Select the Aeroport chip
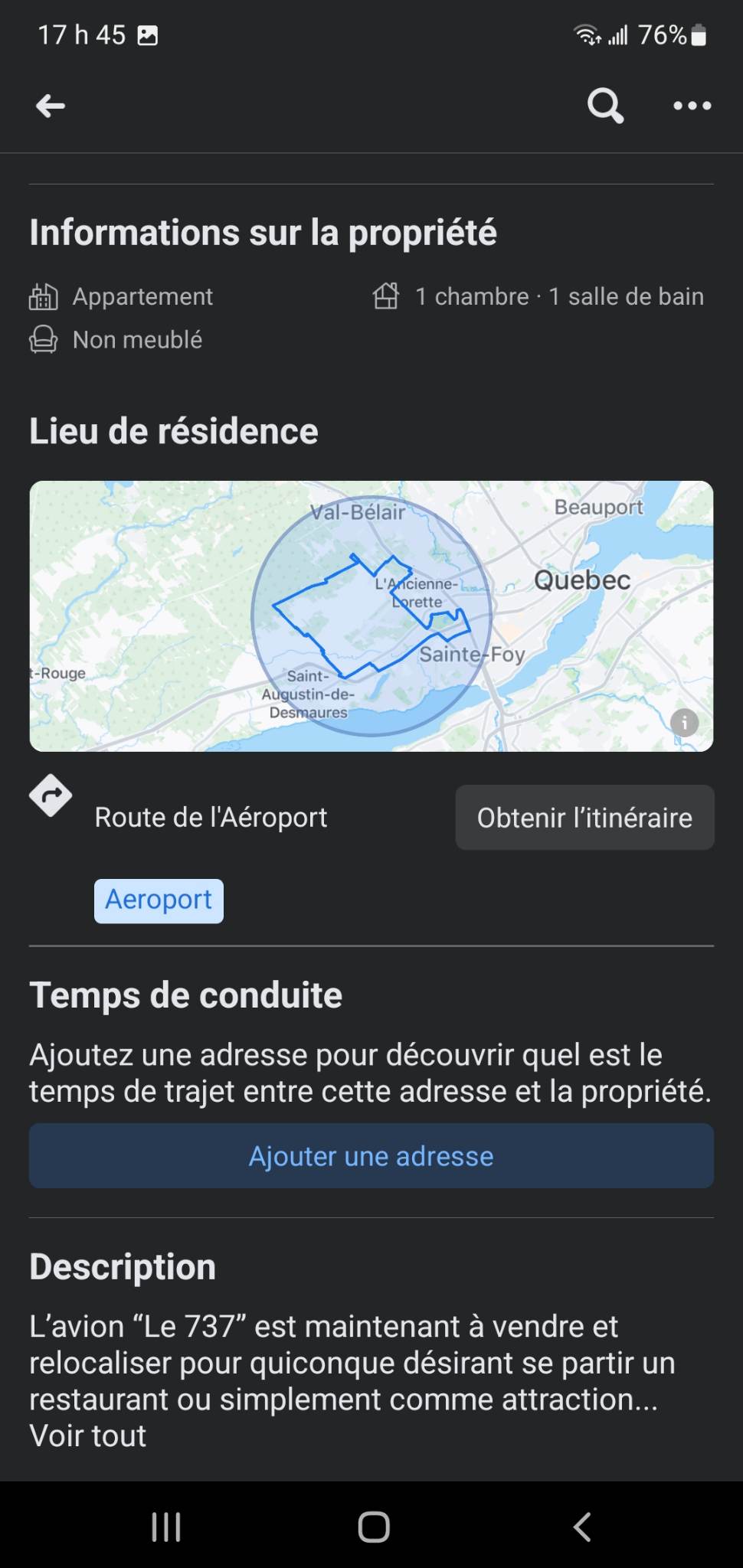This screenshot has width=743, height=1568. pos(159,900)
